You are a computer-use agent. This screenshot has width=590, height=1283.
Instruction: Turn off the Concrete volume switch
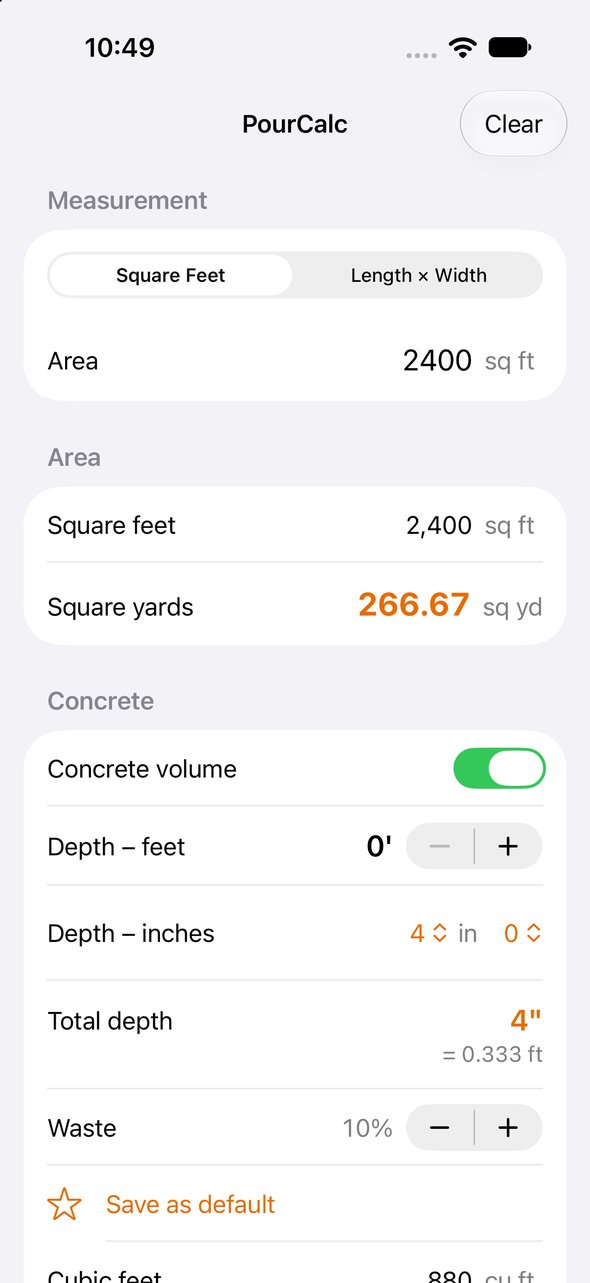(x=499, y=769)
